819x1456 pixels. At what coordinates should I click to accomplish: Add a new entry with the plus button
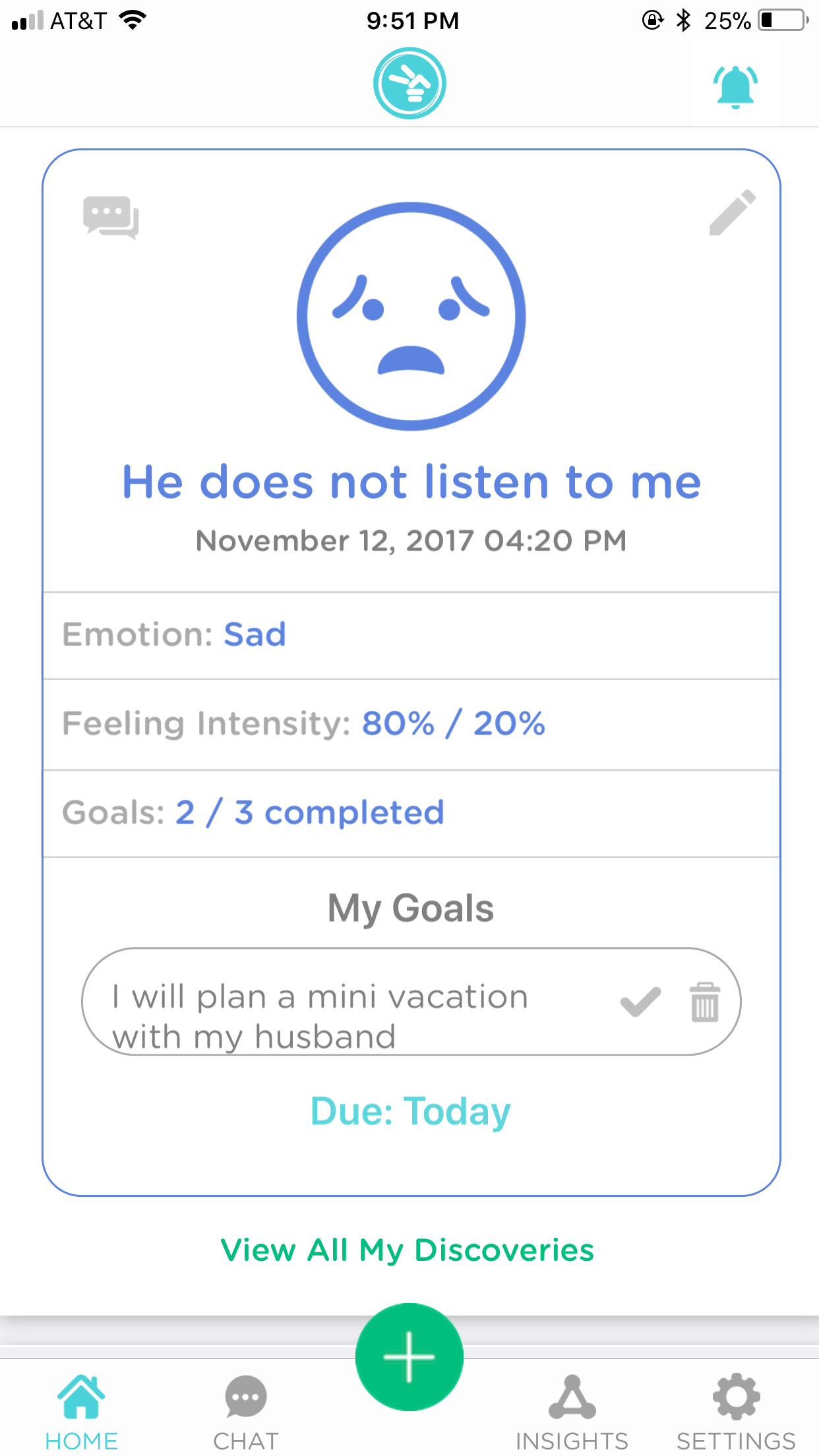[x=409, y=1356]
